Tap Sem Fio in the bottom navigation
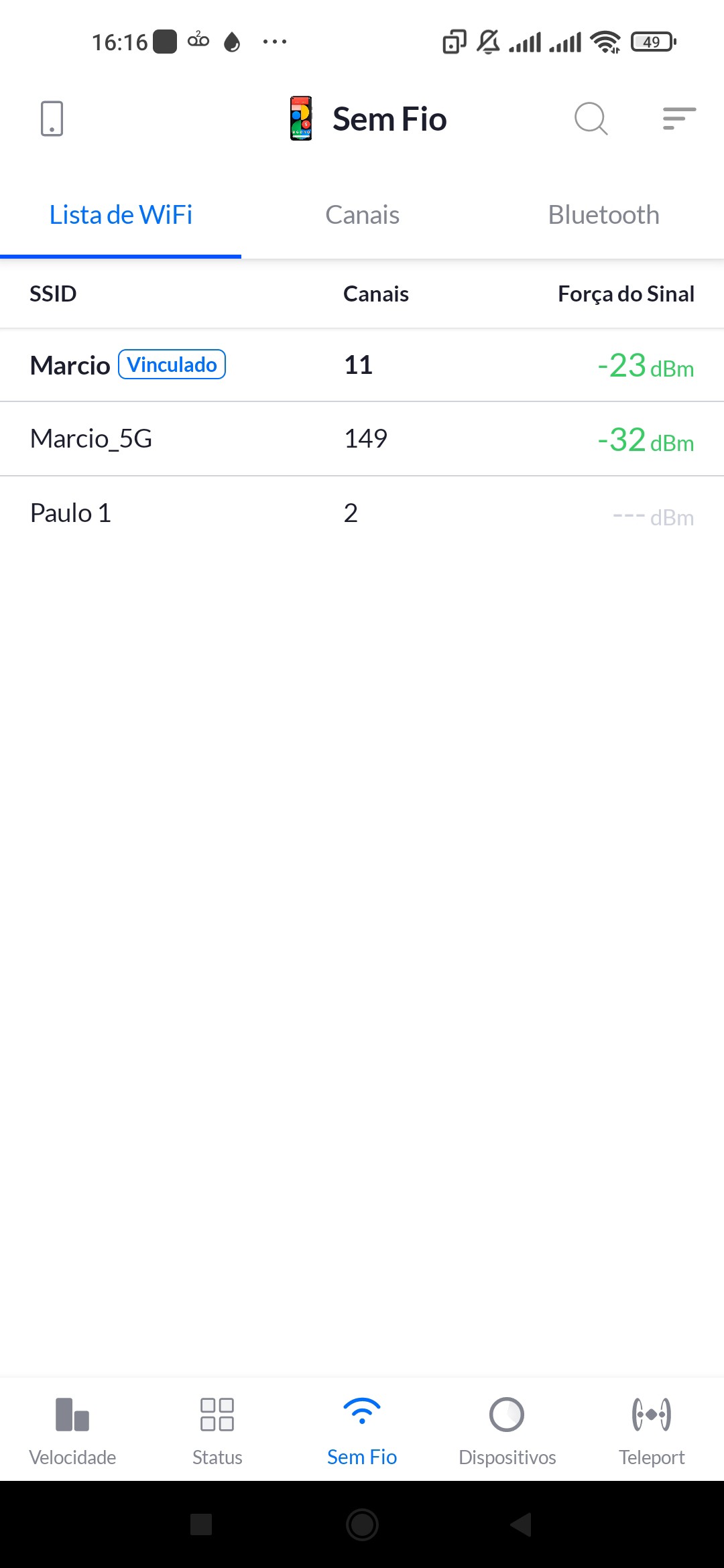This screenshot has height=1568, width=724. point(362,1430)
